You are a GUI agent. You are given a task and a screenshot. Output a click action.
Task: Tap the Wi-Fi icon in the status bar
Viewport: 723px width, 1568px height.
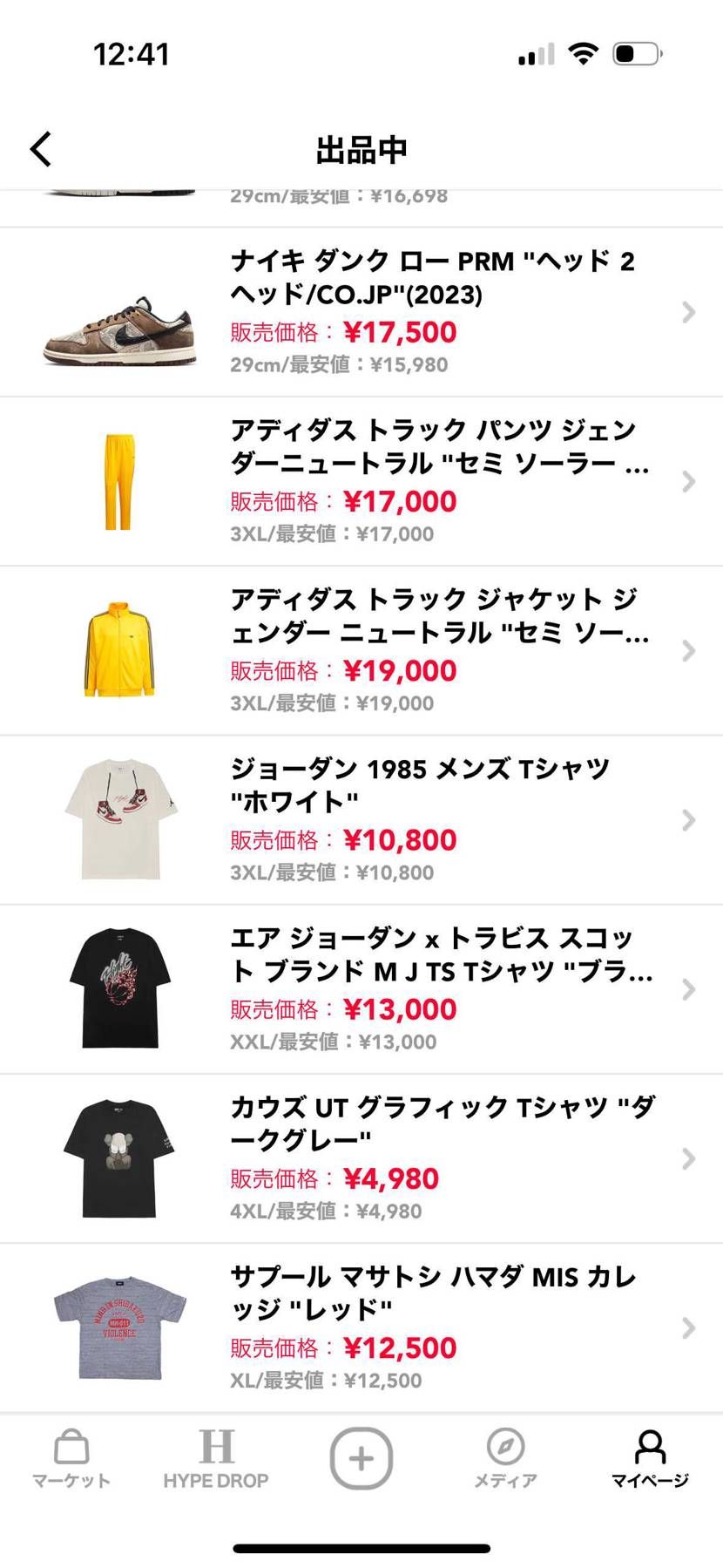582,52
